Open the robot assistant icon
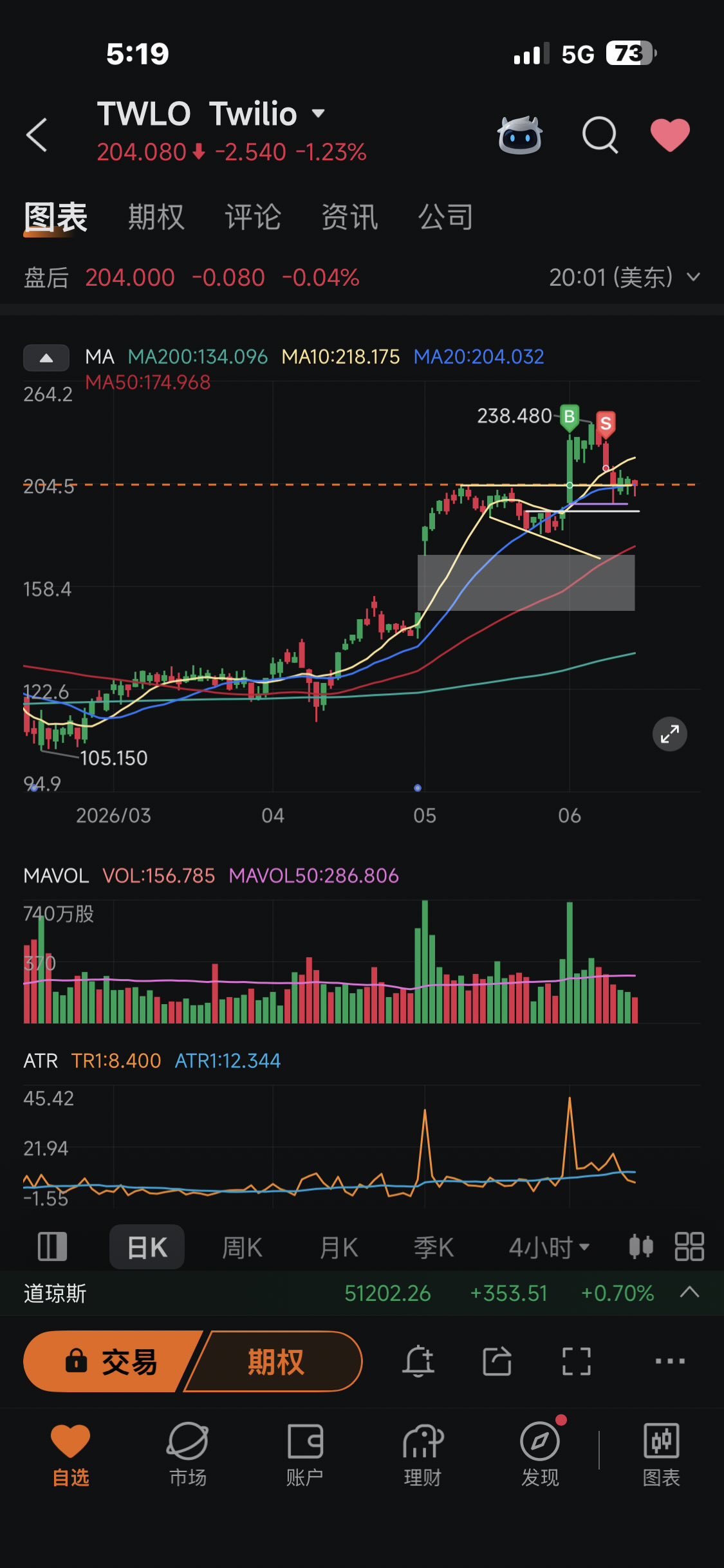The height and width of the screenshot is (1568, 724). click(520, 135)
